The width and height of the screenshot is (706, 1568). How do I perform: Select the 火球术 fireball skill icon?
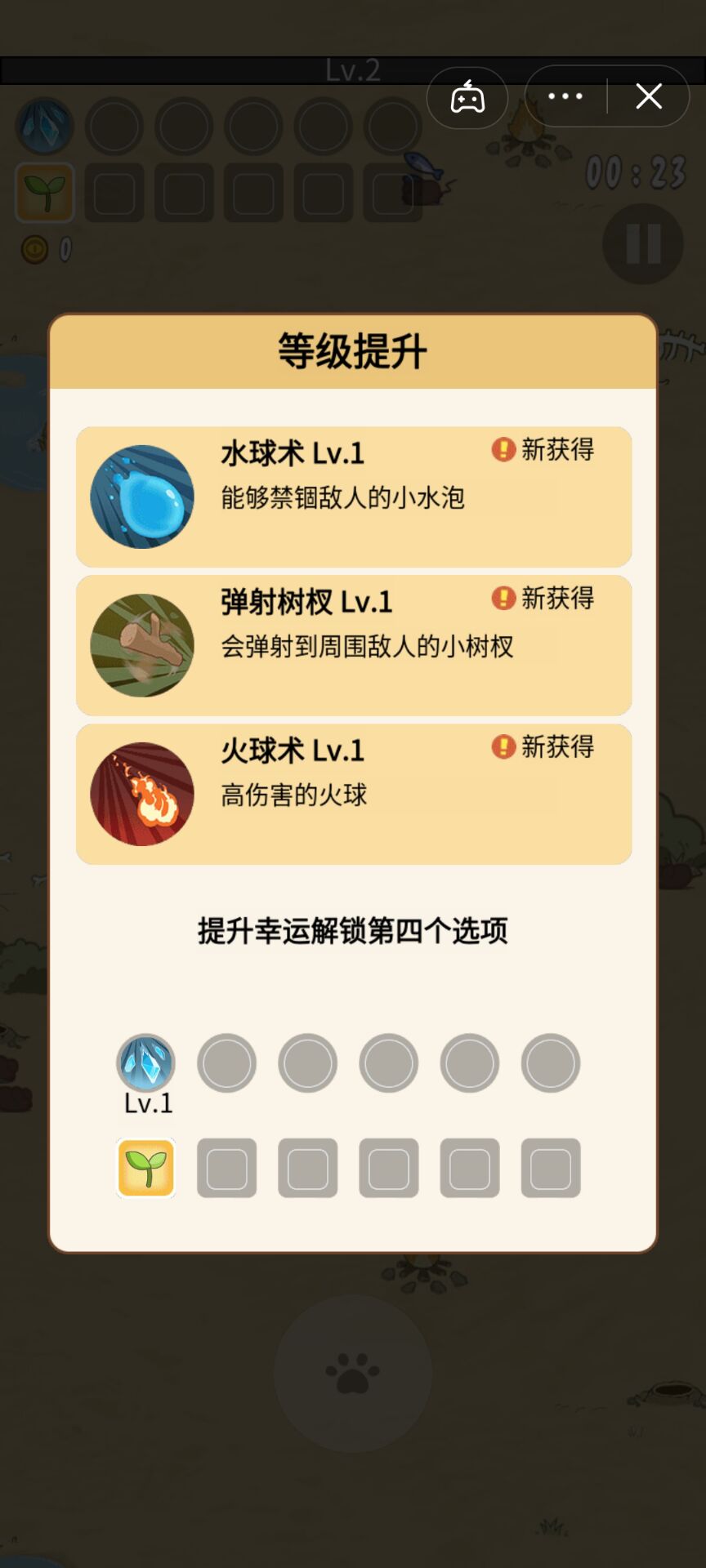[141, 793]
